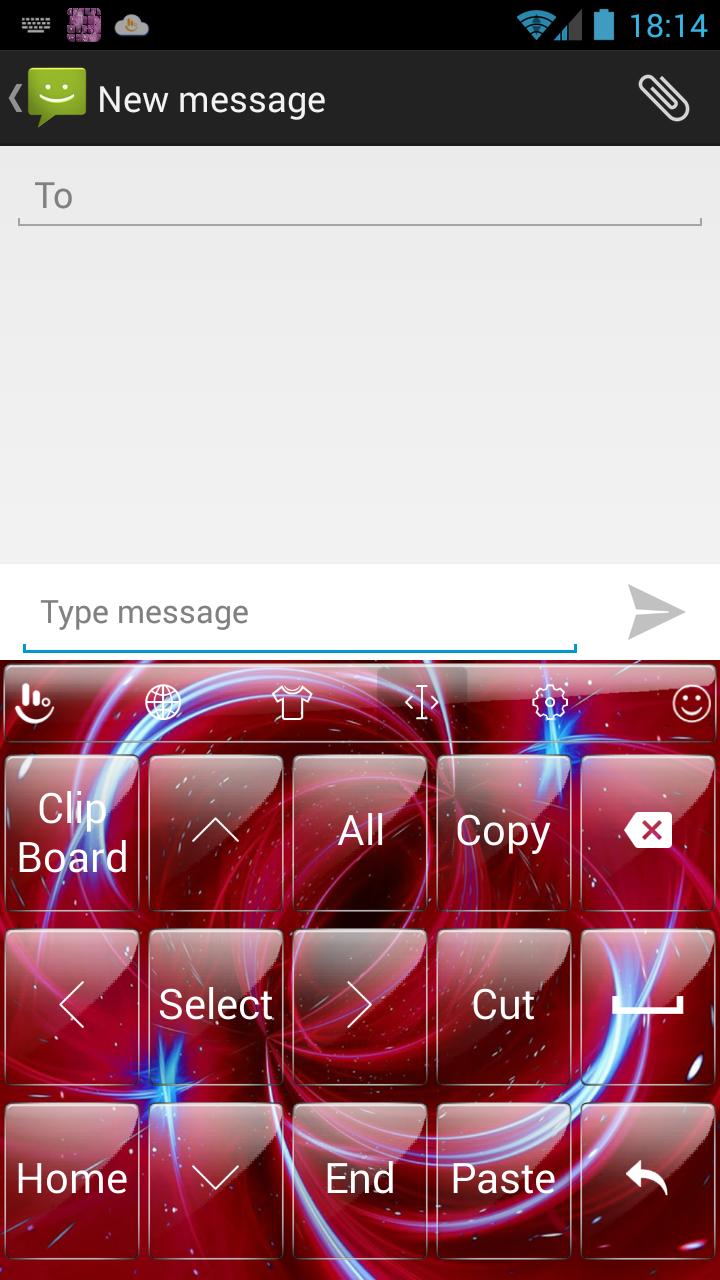Open keyboard themes shirt icon
Image resolution: width=720 pixels, height=1280 pixels.
tap(292, 703)
